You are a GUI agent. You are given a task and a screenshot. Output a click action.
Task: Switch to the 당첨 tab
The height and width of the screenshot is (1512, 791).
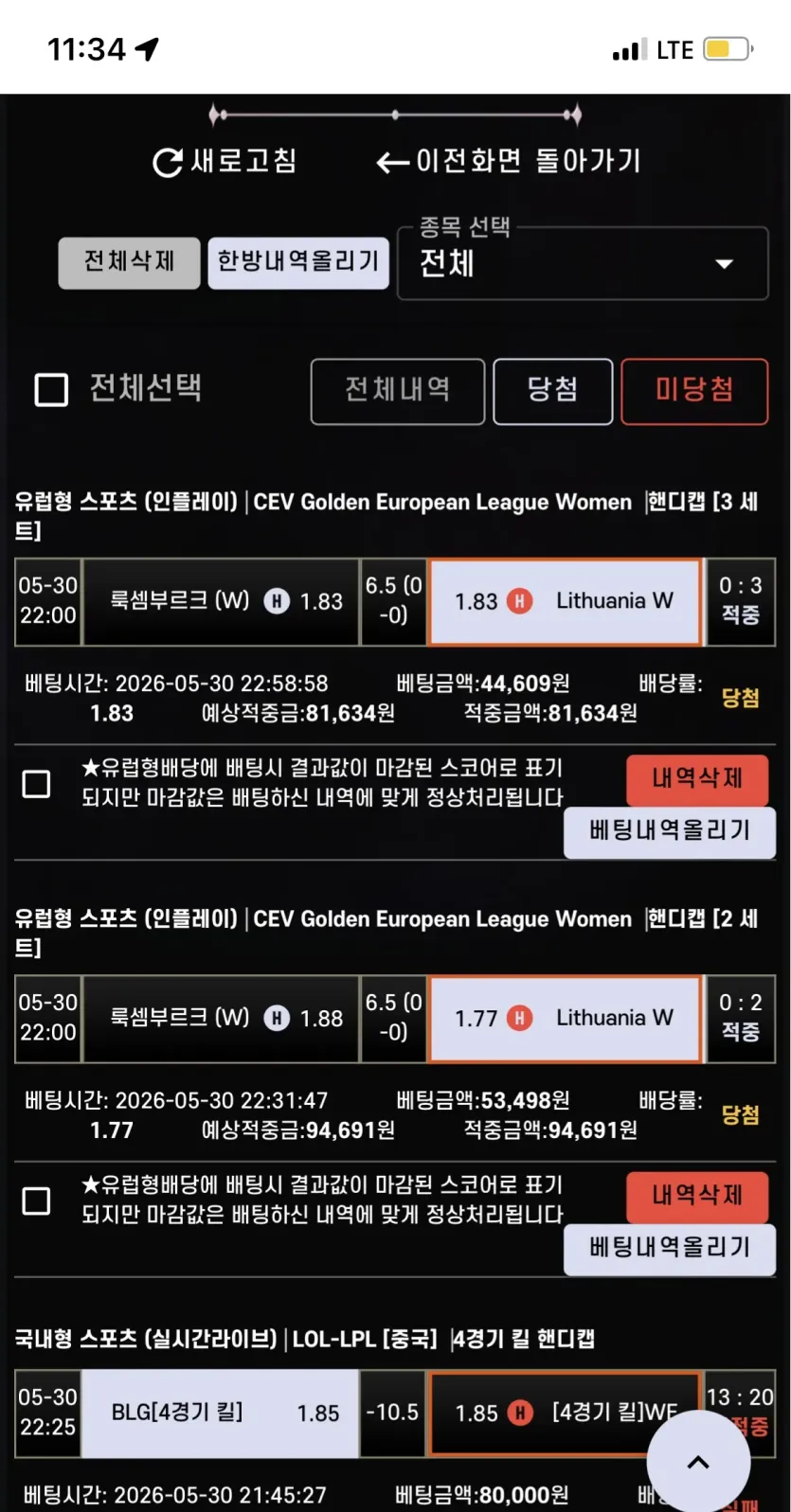click(553, 391)
